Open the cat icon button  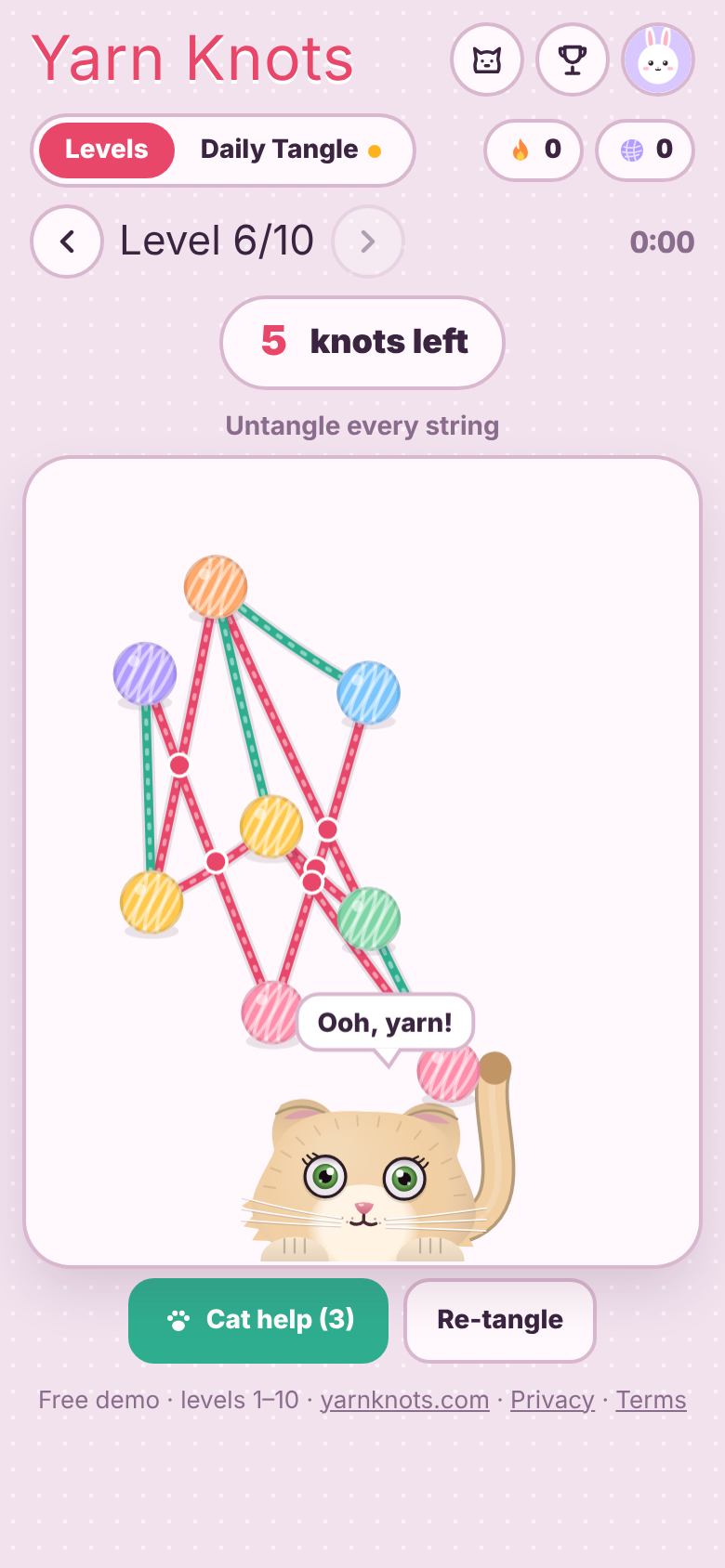point(487,60)
